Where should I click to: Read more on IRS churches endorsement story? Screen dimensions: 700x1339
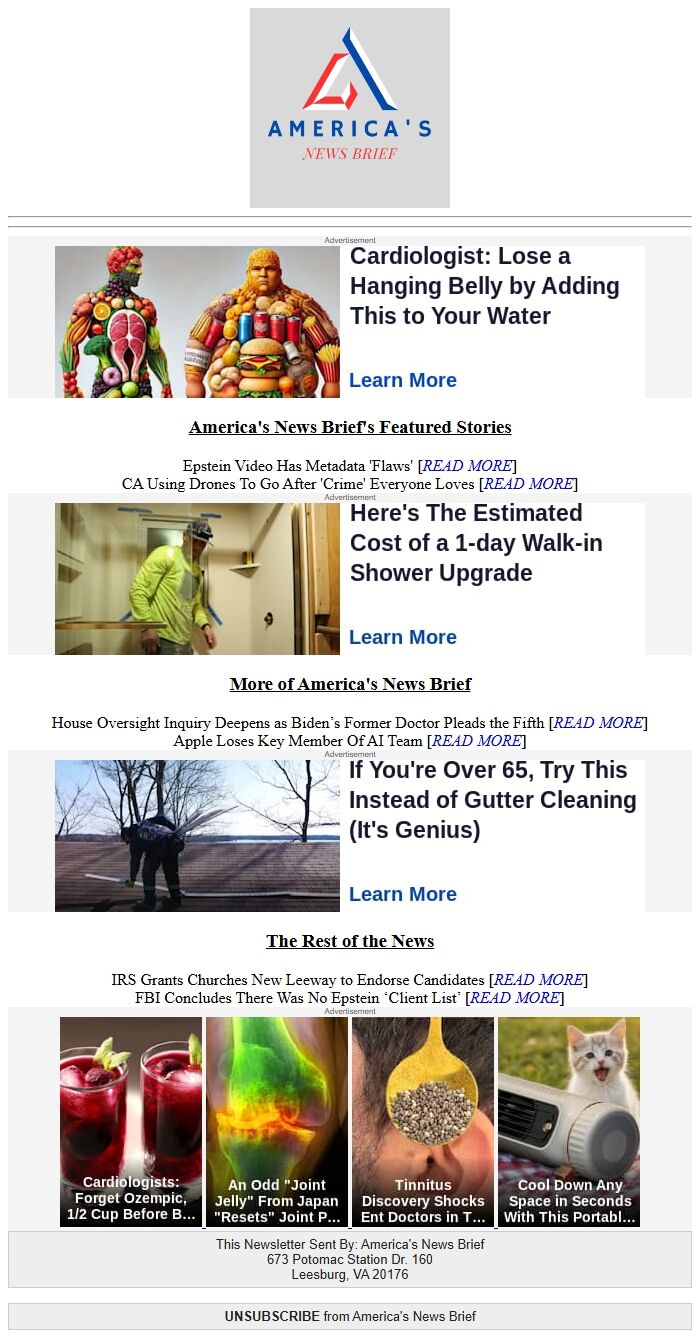[x=538, y=980]
